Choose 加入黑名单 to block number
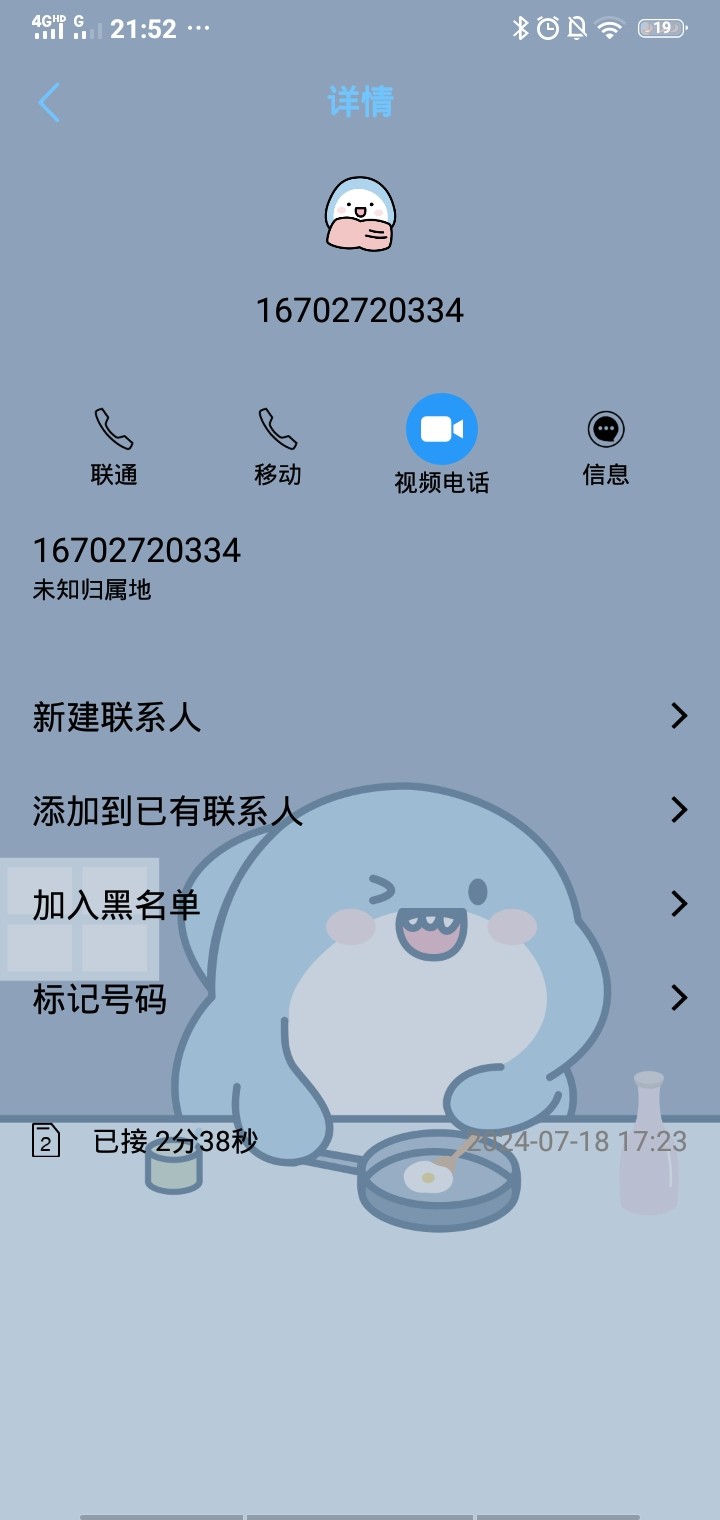This screenshot has width=720, height=1520. coord(360,904)
